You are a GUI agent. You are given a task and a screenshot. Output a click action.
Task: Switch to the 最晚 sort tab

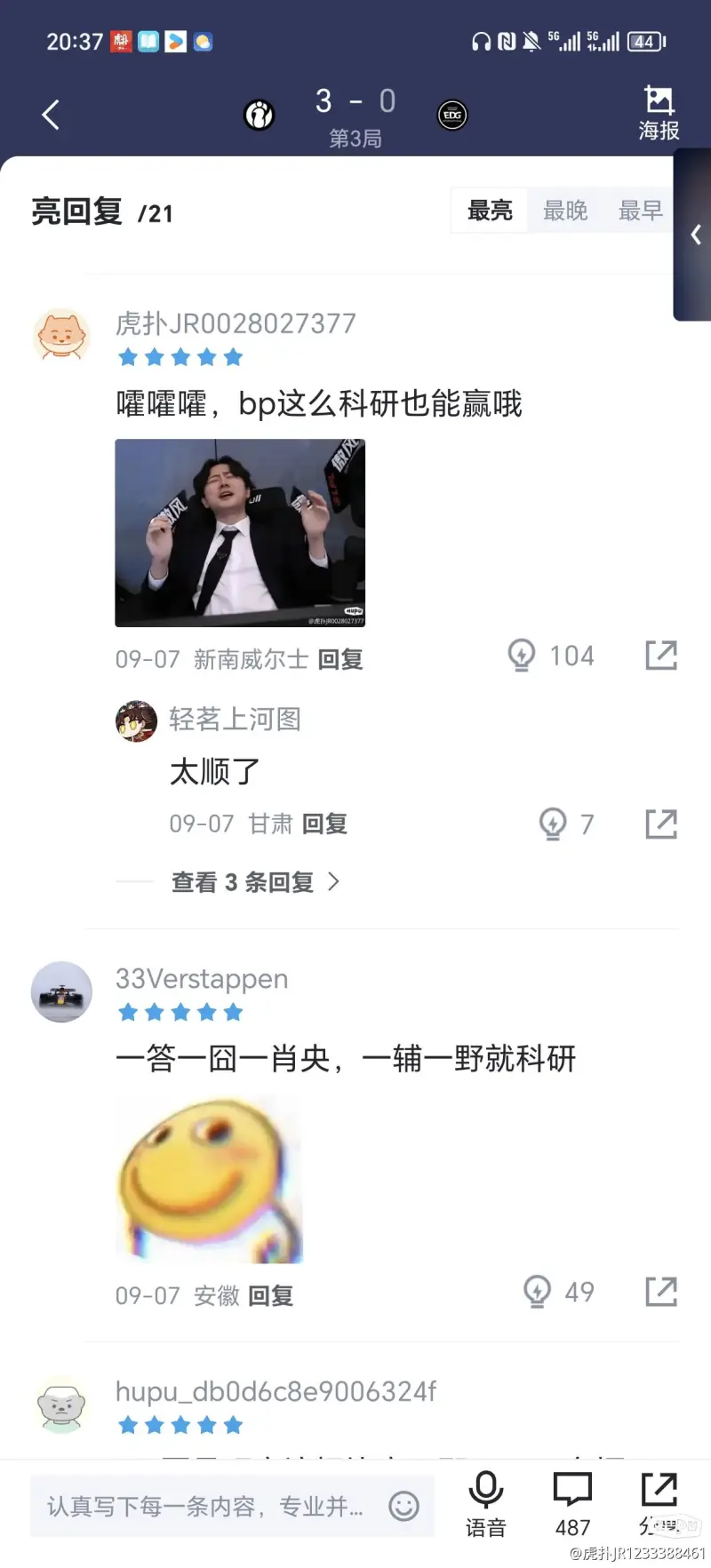565,211
